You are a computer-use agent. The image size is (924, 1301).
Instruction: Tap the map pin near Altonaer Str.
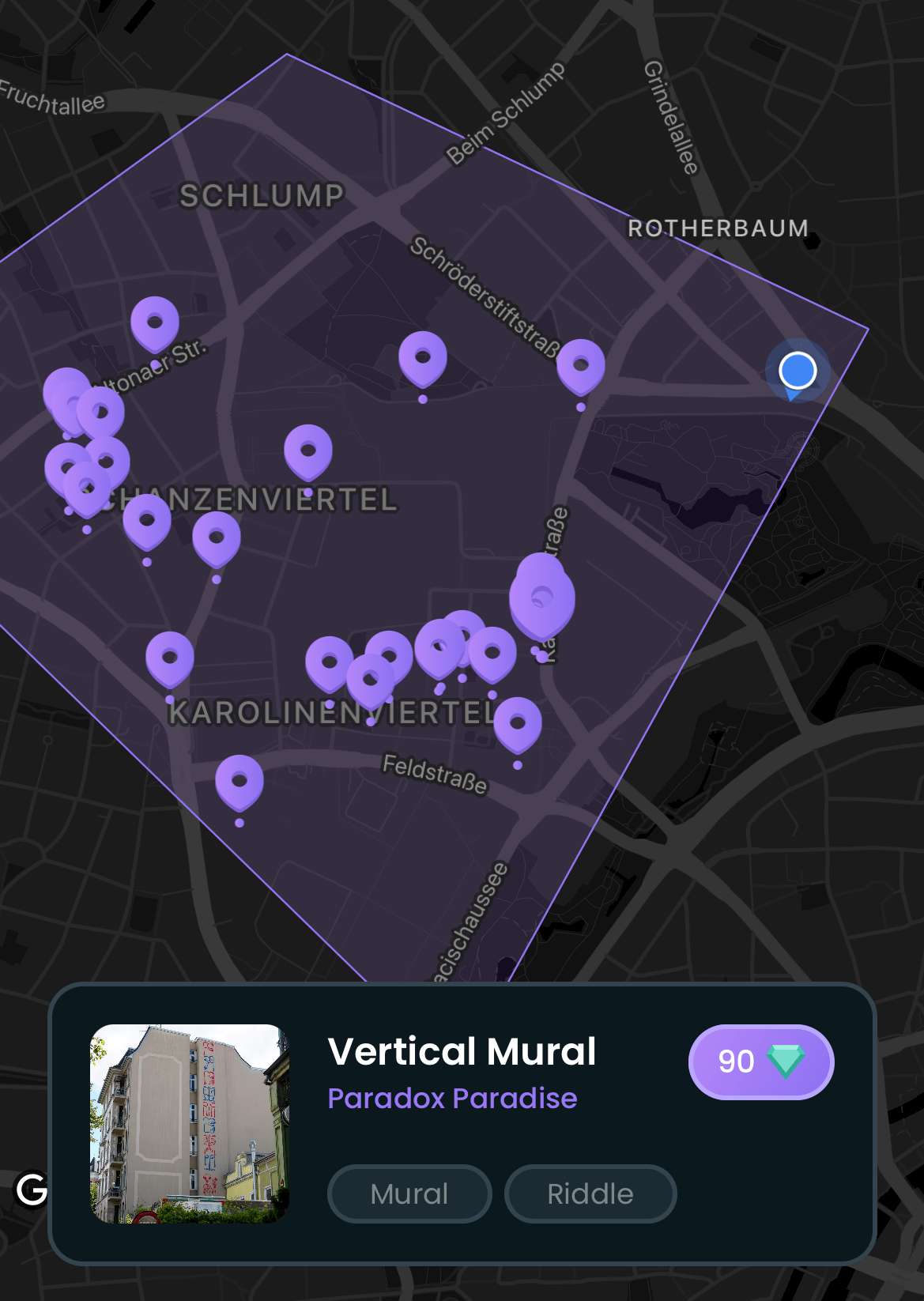(154, 322)
